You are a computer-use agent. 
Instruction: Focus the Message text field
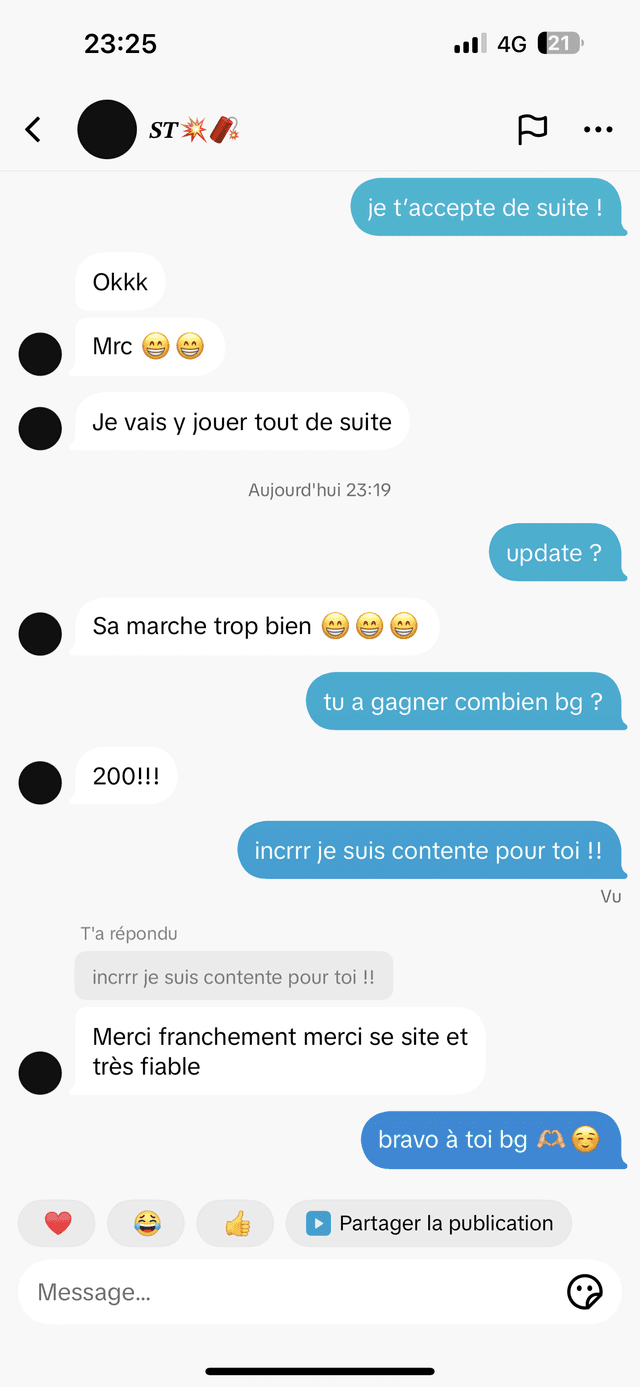(x=290, y=1292)
